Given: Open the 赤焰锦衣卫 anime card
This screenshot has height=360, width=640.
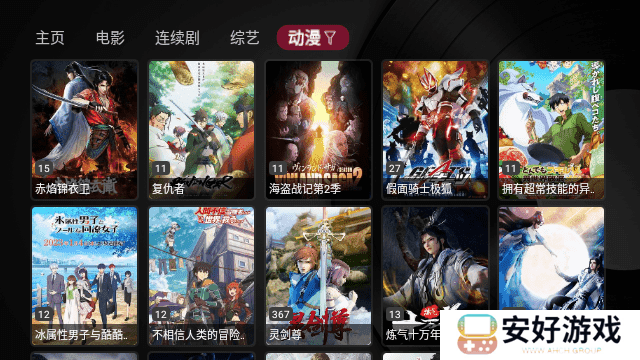Looking at the screenshot, I should point(84,130).
